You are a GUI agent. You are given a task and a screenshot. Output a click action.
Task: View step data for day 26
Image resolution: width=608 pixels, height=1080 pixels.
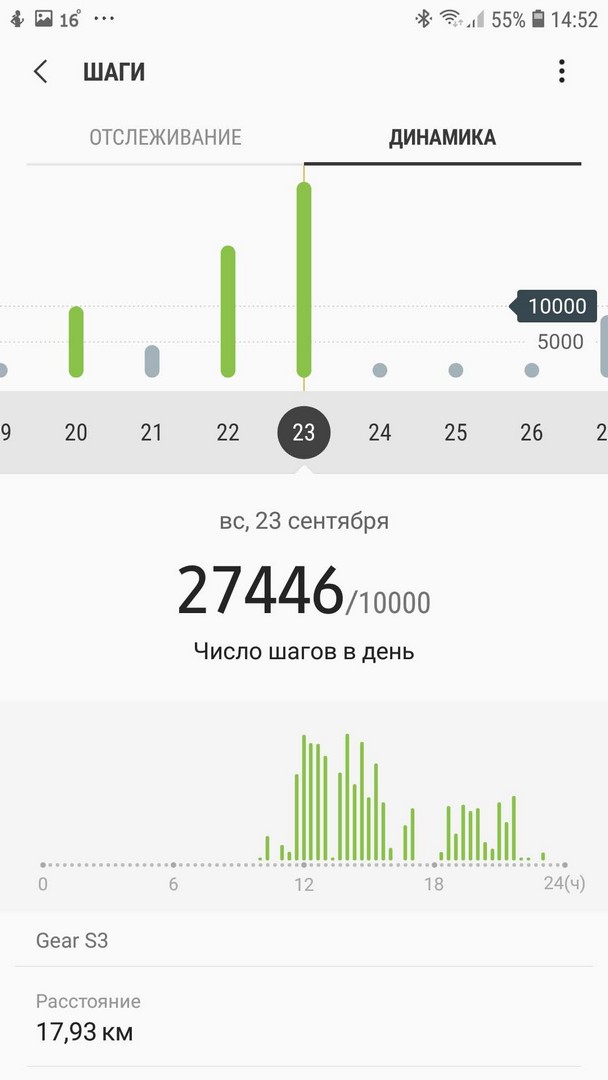click(532, 432)
